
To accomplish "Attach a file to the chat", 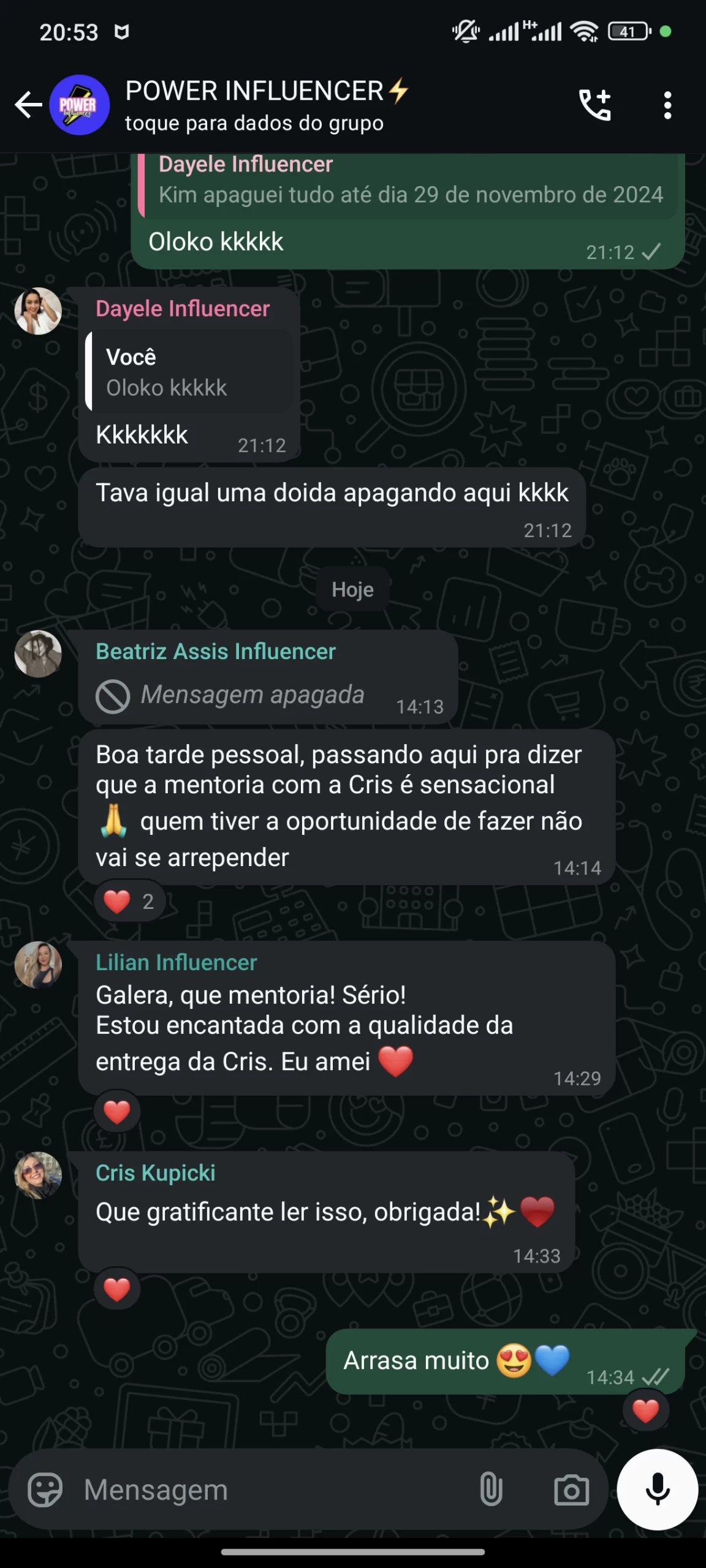I will (491, 1490).
